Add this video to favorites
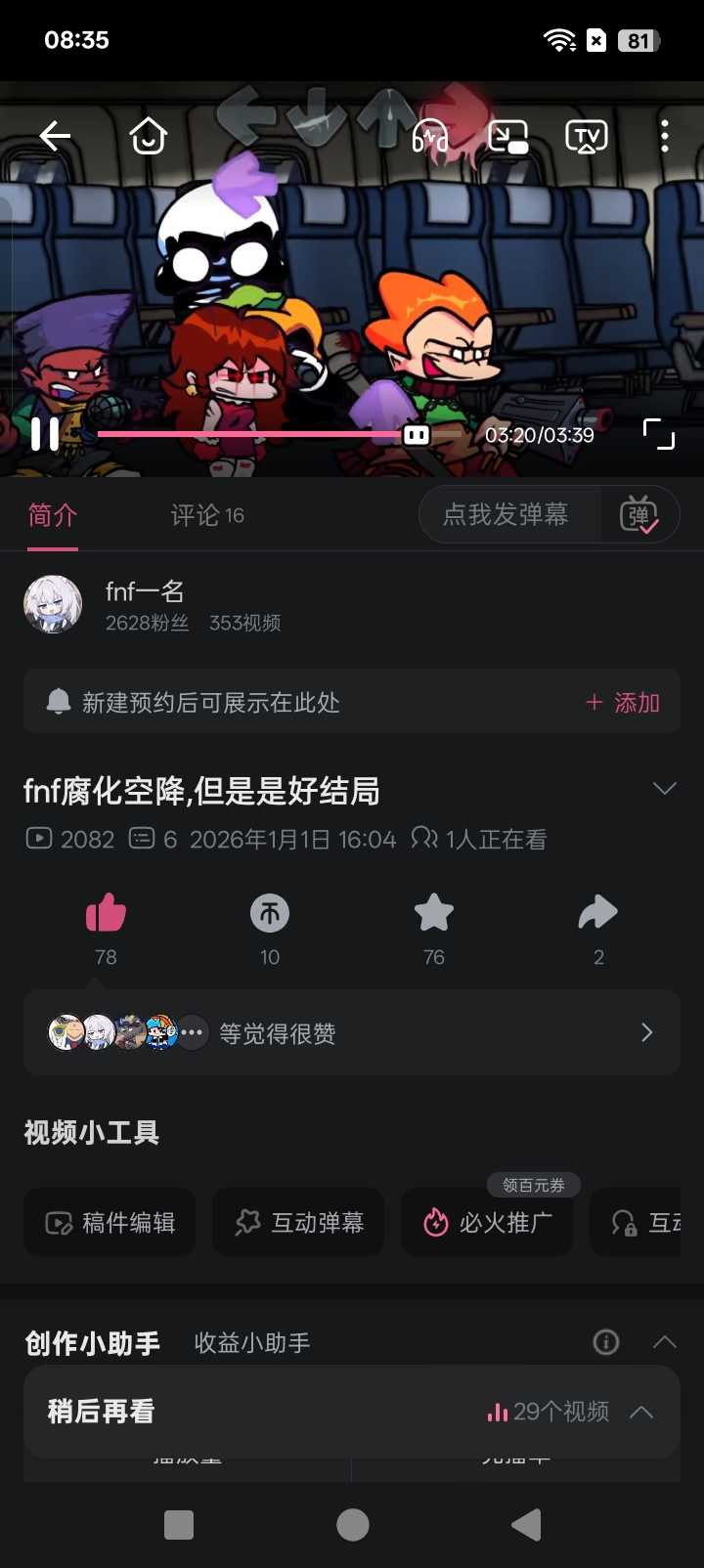The width and height of the screenshot is (704, 1568). point(434,914)
